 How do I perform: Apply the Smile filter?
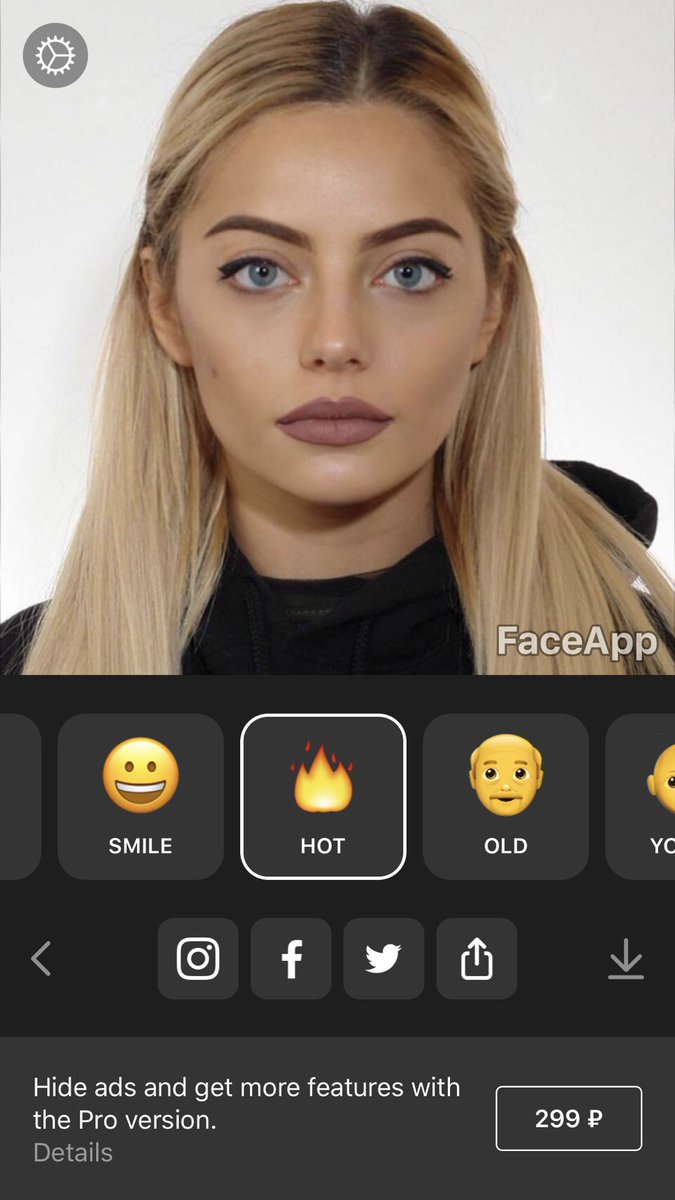[140, 796]
